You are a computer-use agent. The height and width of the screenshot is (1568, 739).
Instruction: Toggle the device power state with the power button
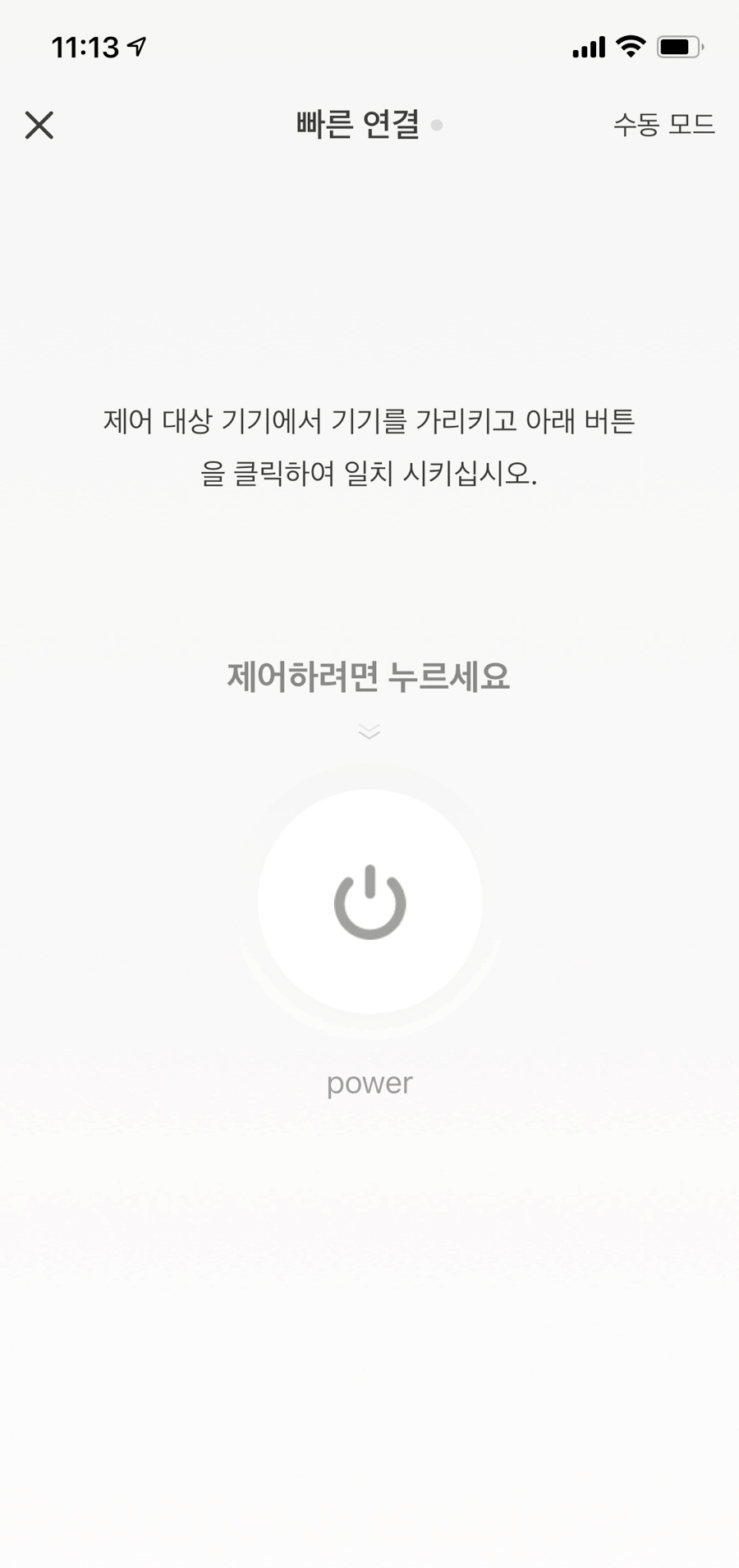click(370, 901)
